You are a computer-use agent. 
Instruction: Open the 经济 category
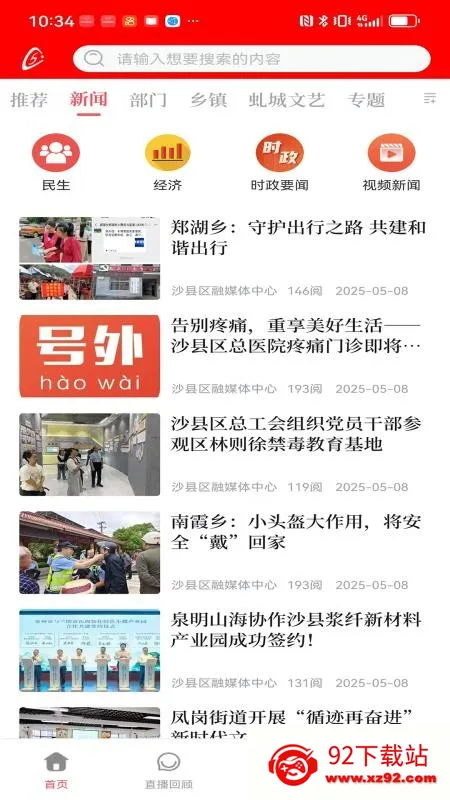click(x=168, y=162)
